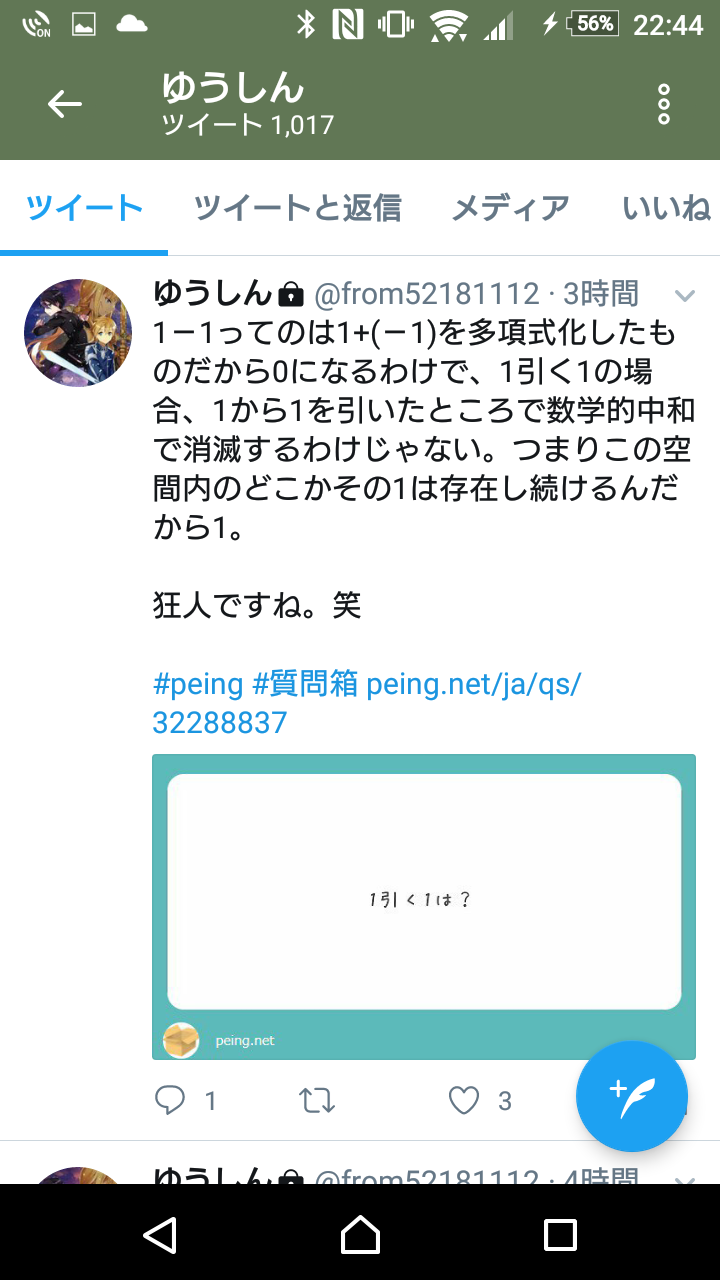
Task: Reply to the tweet with 1 comment
Action: point(171,1101)
